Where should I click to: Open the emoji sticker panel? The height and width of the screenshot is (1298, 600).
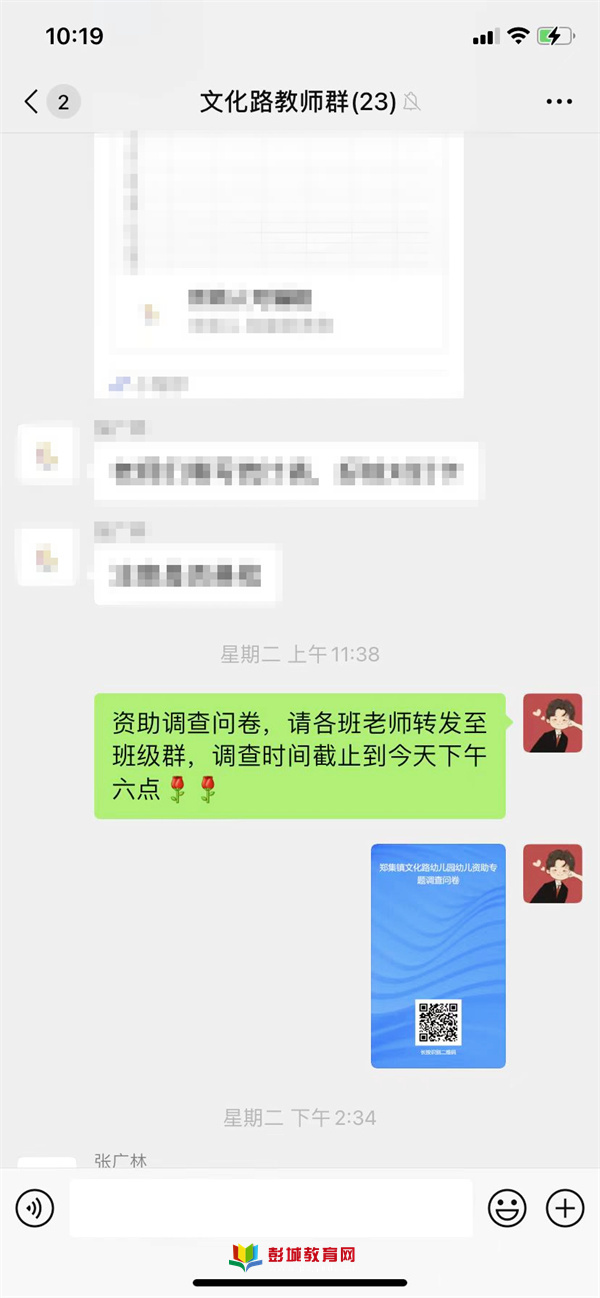coord(507,1208)
